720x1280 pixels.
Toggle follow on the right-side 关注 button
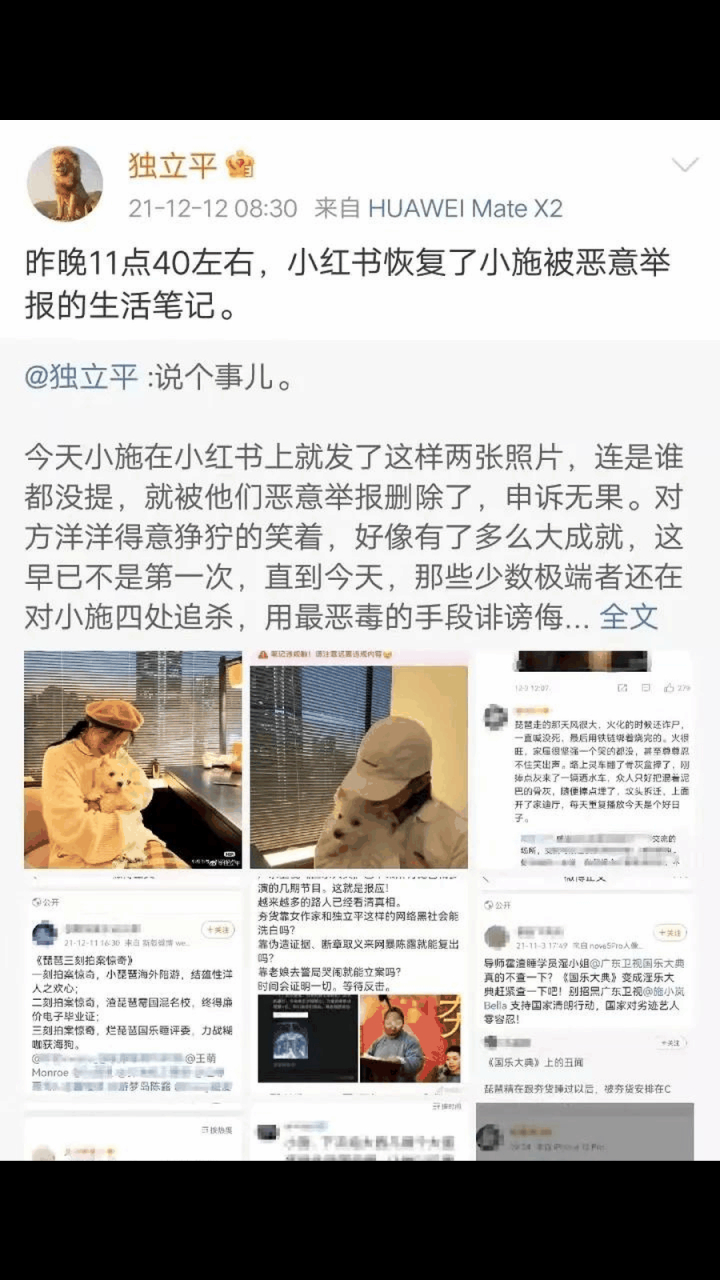668,933
